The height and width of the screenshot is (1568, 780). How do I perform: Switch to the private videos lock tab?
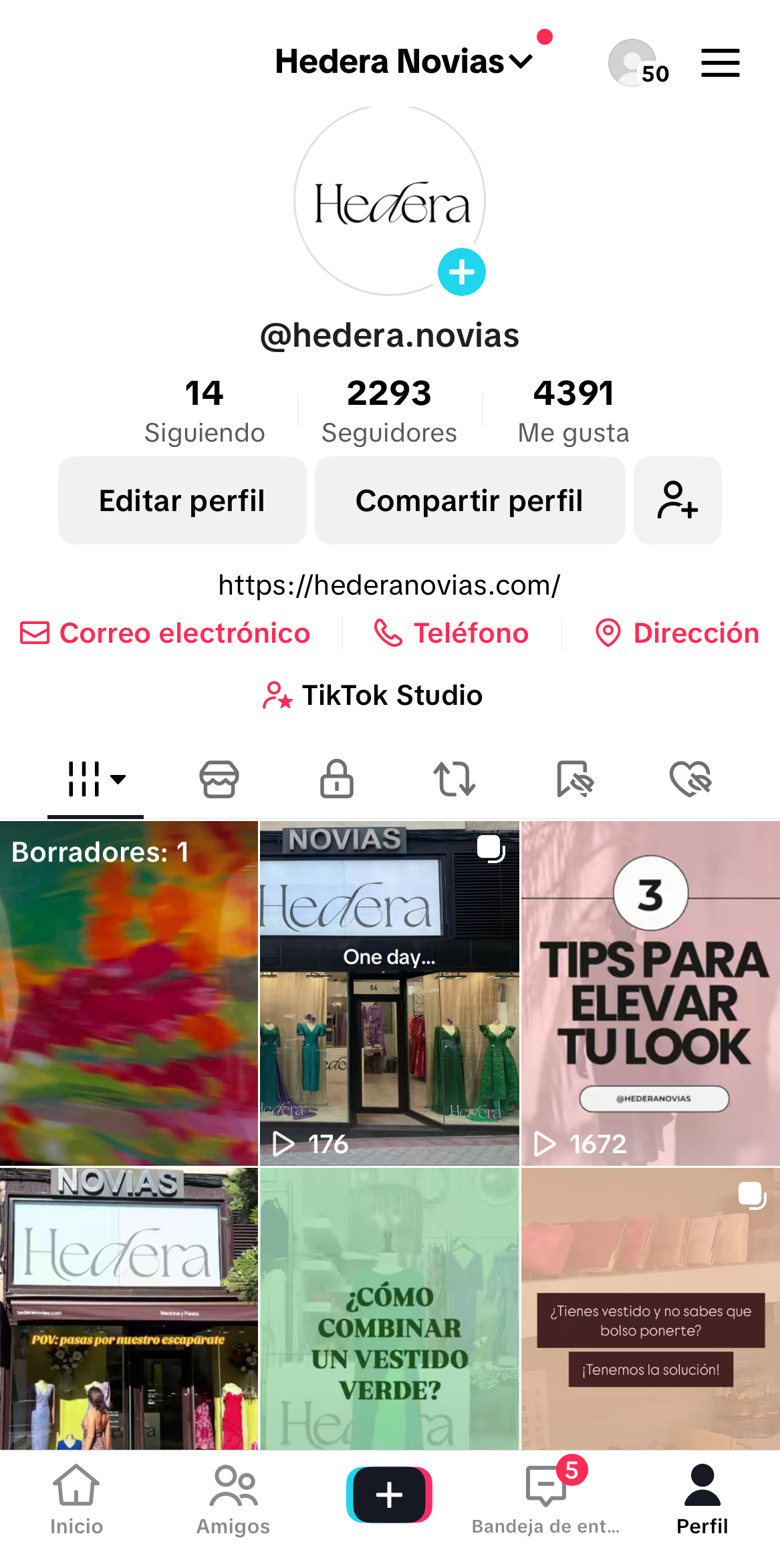click(337, 779)
